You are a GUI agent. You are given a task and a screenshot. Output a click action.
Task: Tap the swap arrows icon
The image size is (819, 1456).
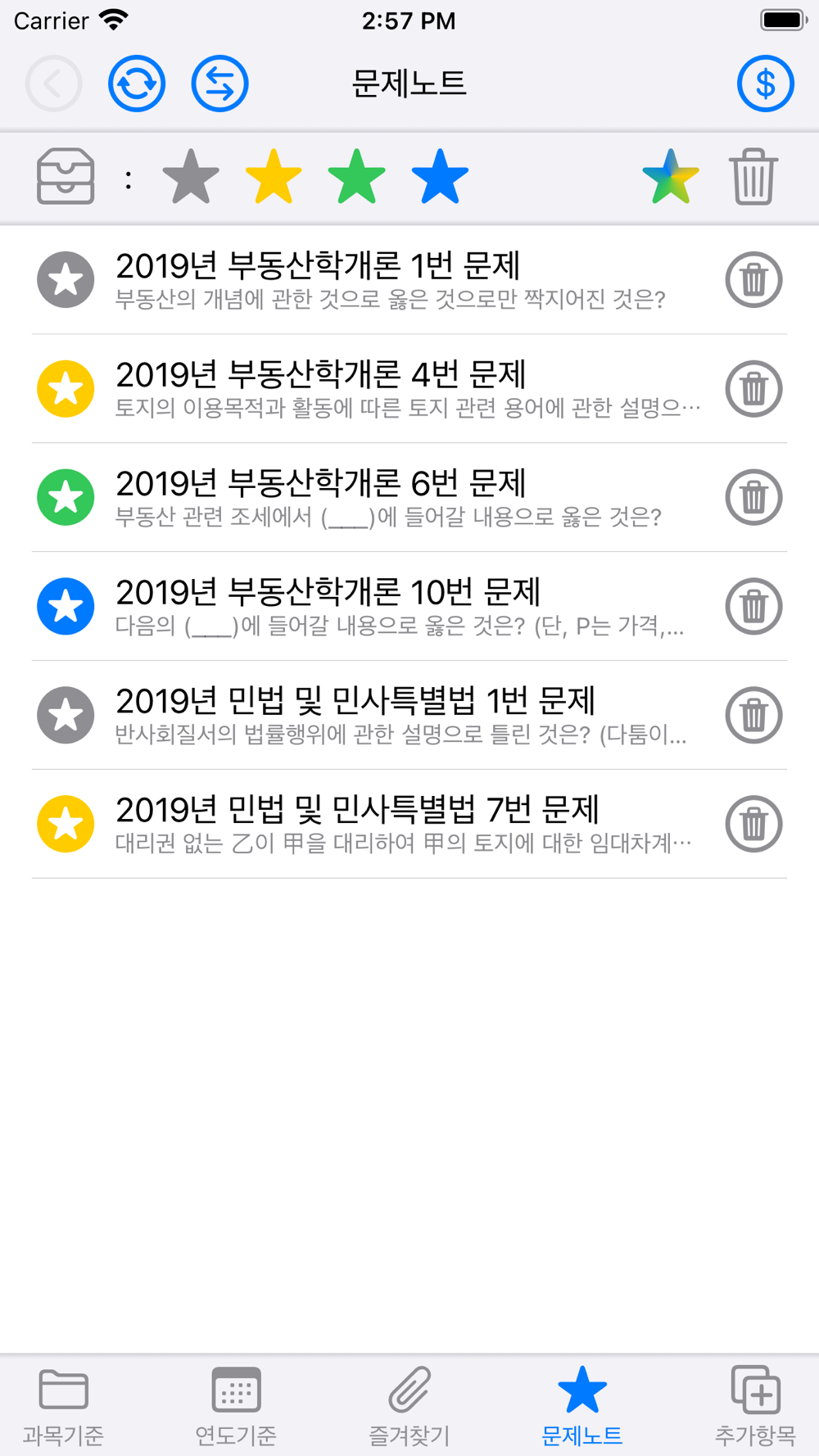tap(219, 84)
